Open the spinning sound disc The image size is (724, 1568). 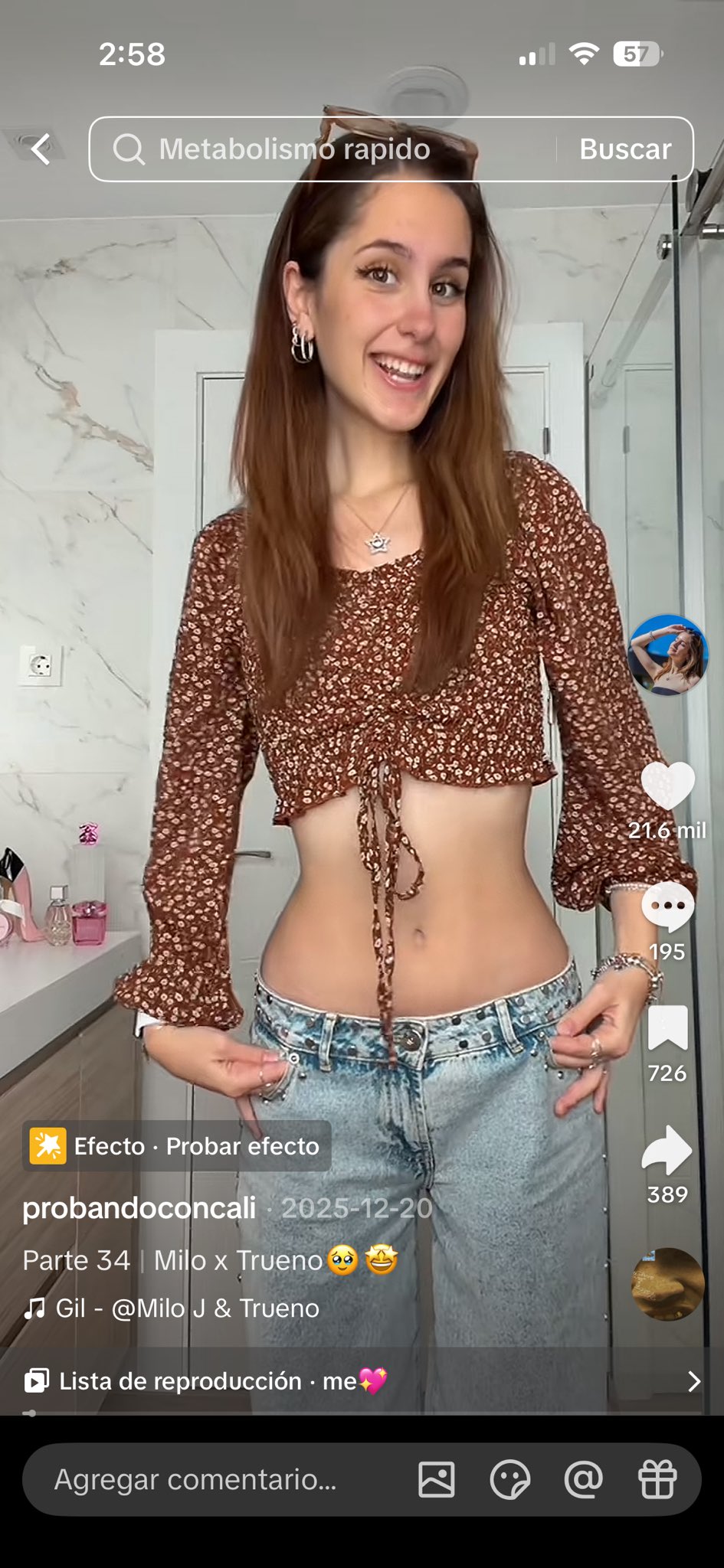click(667, 1284)
